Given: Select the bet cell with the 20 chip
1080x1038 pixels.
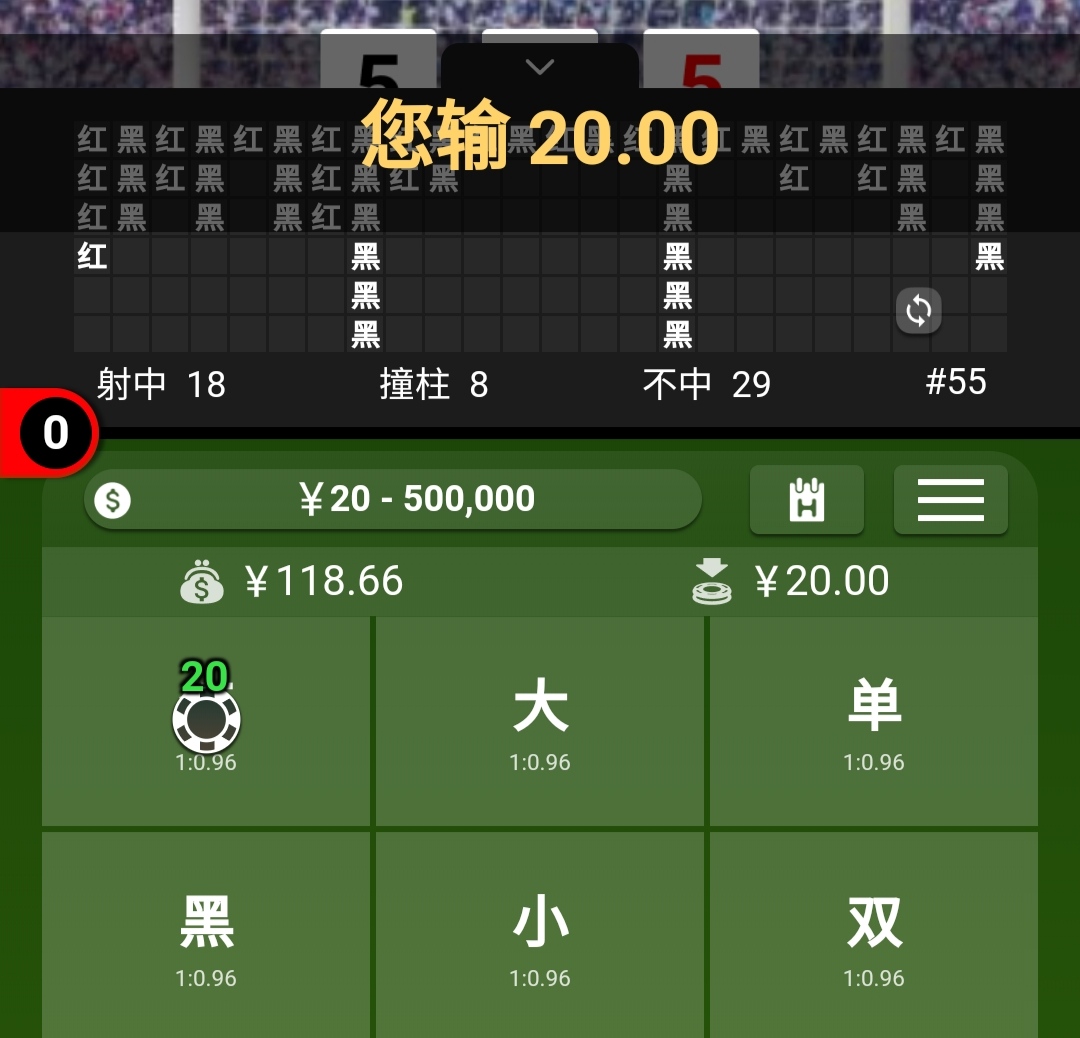Looking at the screenshot, I should [x=206, y=721].
